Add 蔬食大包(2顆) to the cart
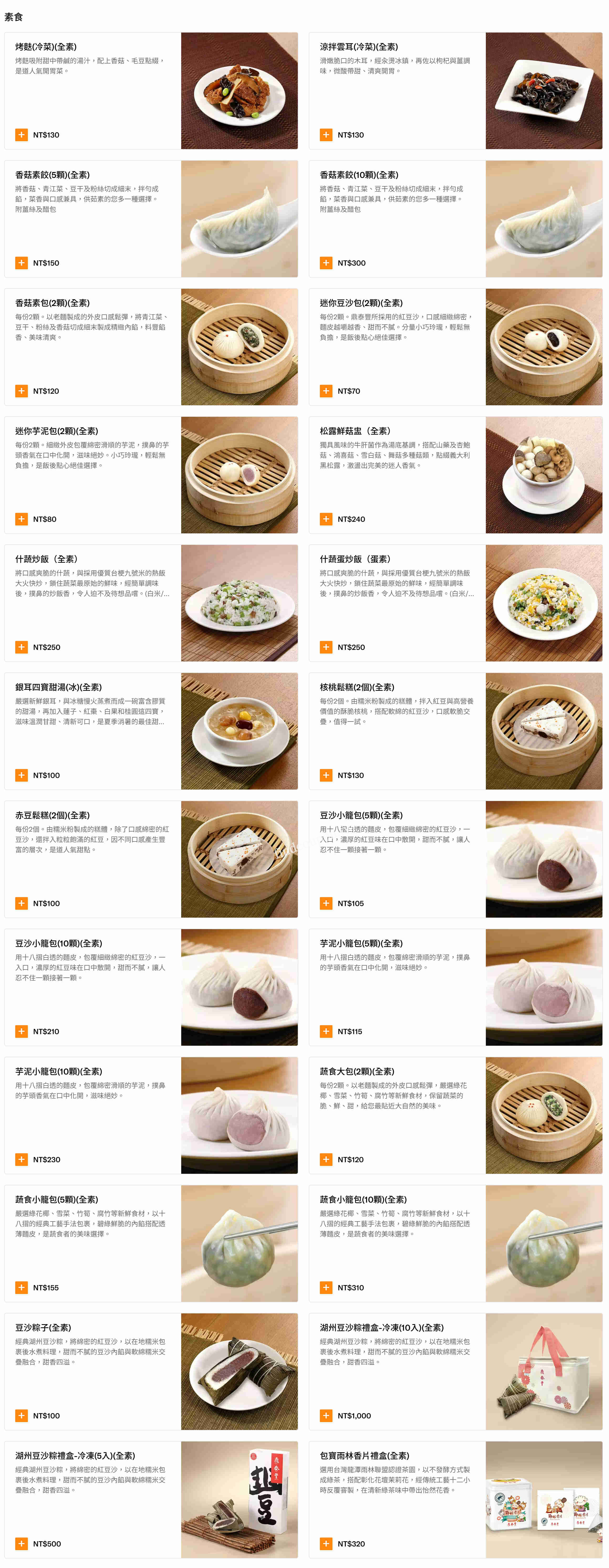Image resolution: width=609 pixels, height=1568 pixels. (x=326, y=1160)
